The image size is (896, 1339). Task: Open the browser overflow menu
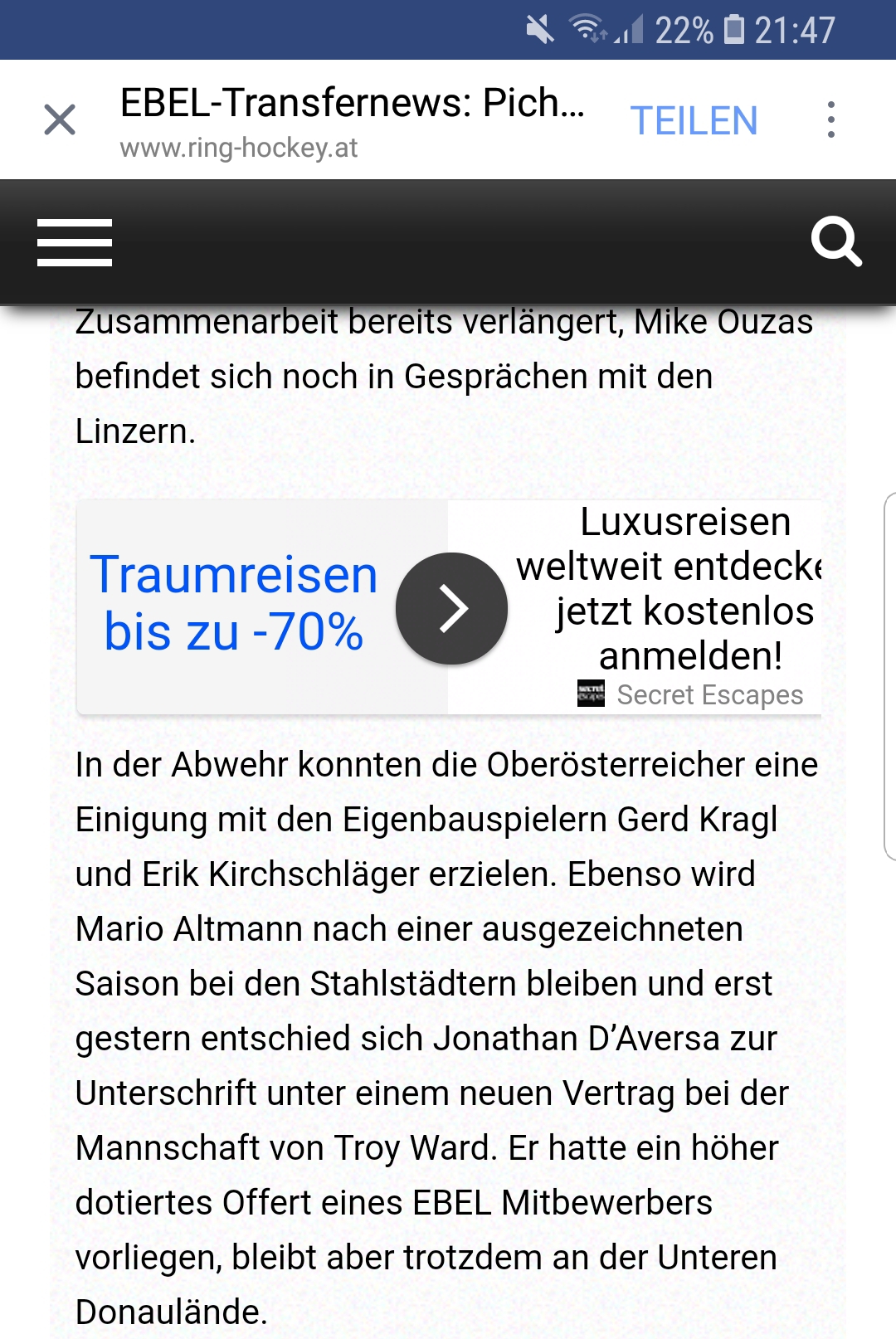(x=830, y=119)
